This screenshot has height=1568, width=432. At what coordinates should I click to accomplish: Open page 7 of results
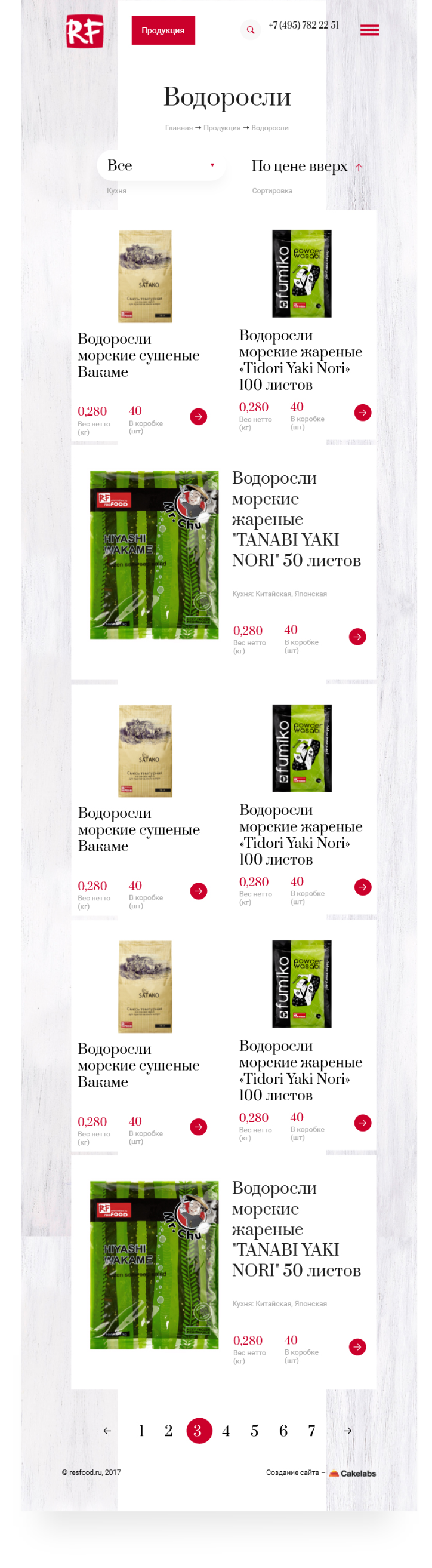311,1431
